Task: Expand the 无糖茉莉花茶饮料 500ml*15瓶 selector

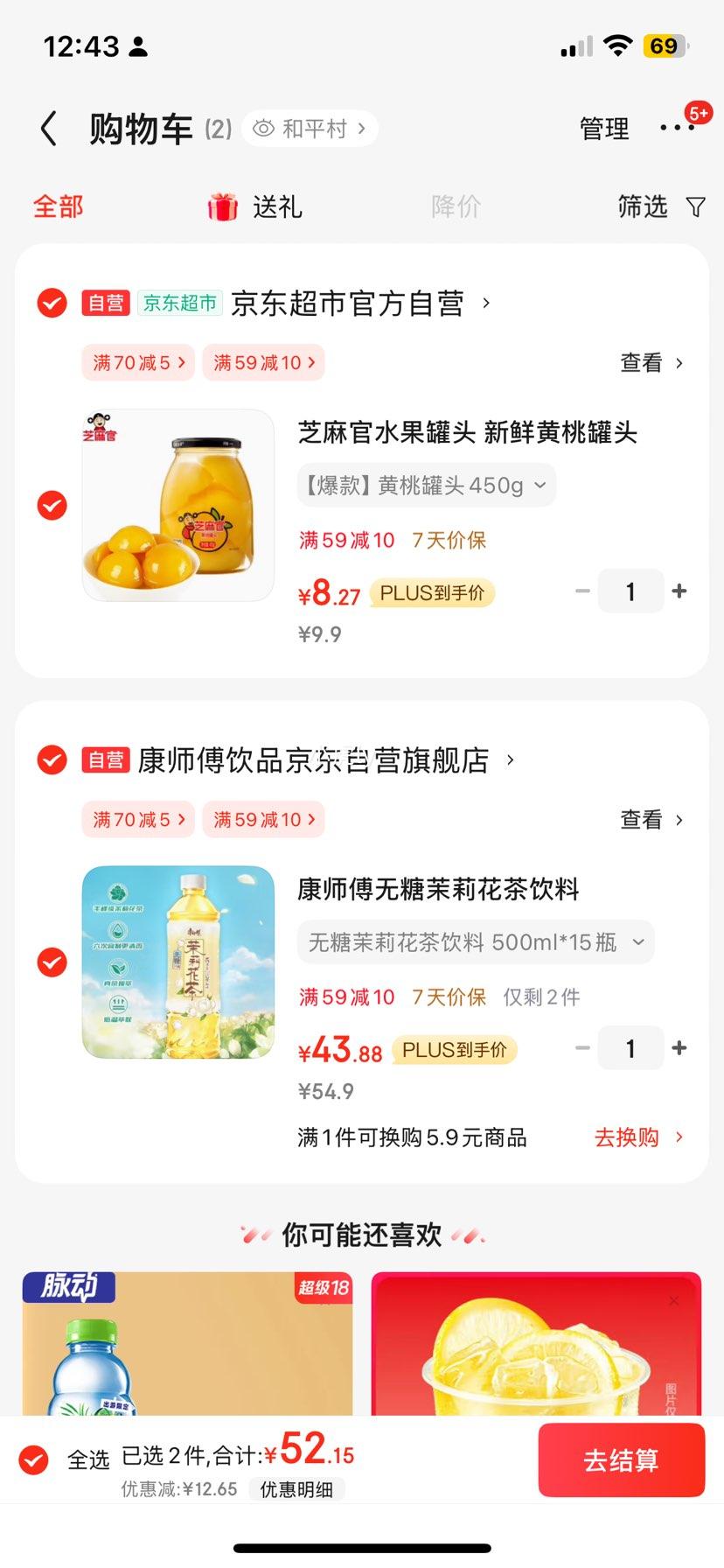Action: point(475,941)
